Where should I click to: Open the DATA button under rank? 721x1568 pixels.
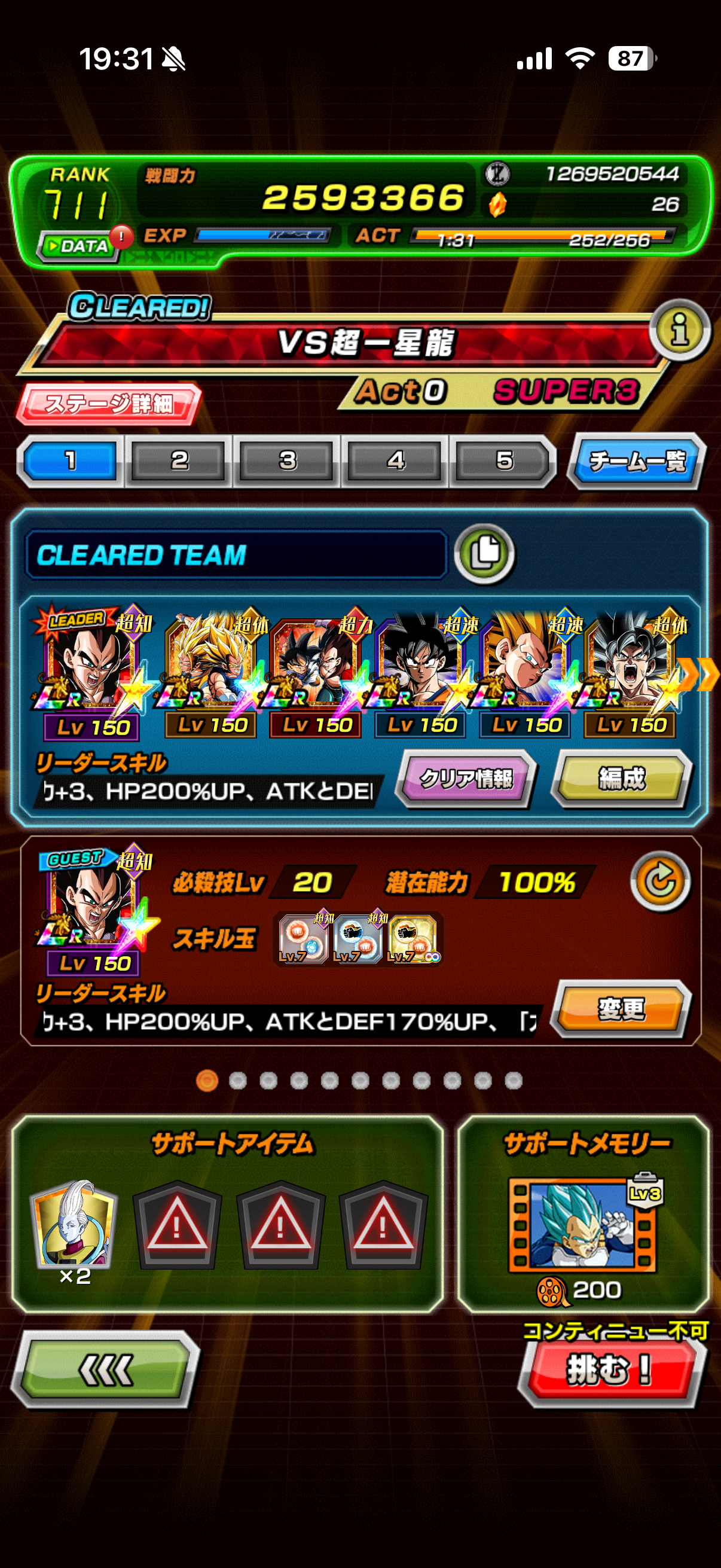[x=78, y=246]
